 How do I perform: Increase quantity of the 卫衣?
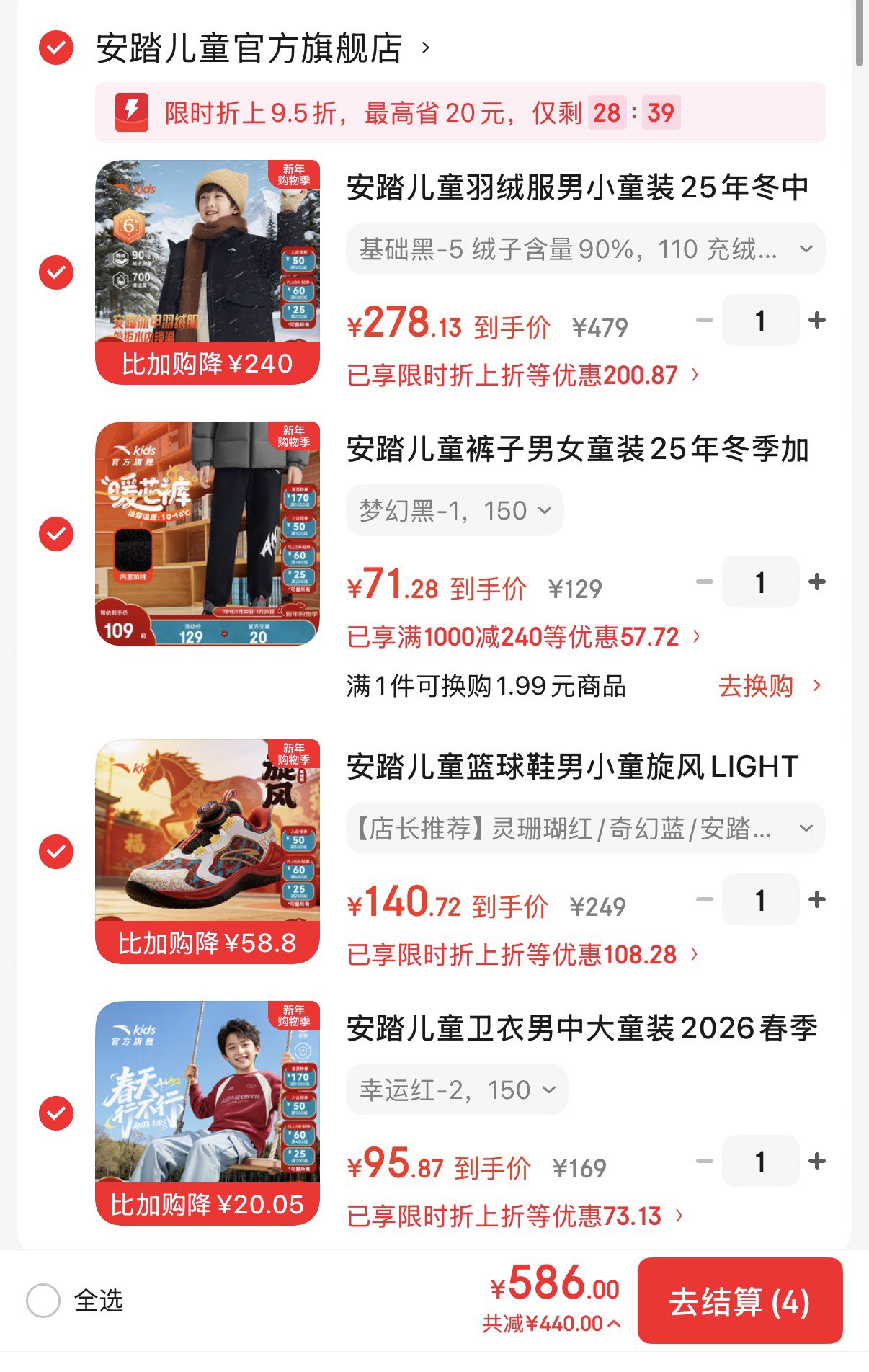click(x=817, y=1162)
